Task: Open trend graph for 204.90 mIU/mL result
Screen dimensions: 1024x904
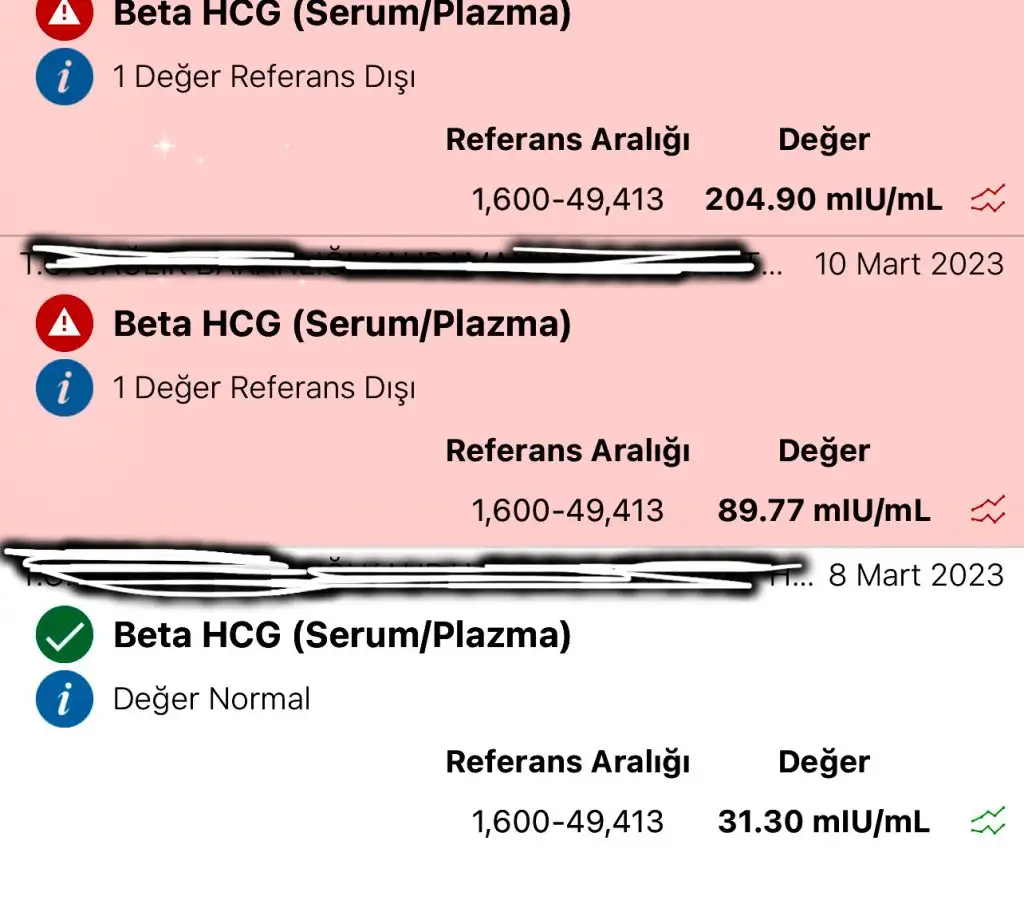Action: click(987, 200)
